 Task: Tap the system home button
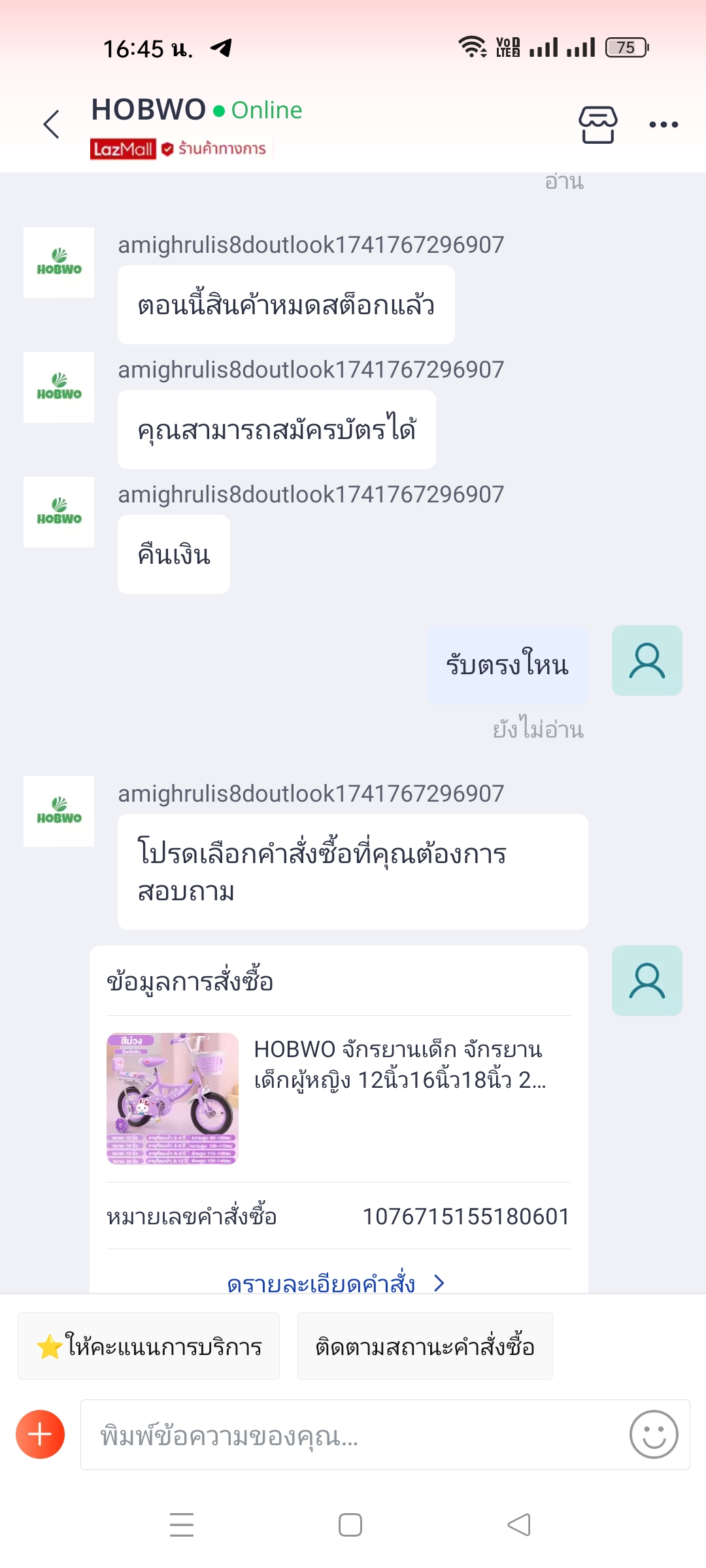pyautogui.click(x=350, y=1525)
